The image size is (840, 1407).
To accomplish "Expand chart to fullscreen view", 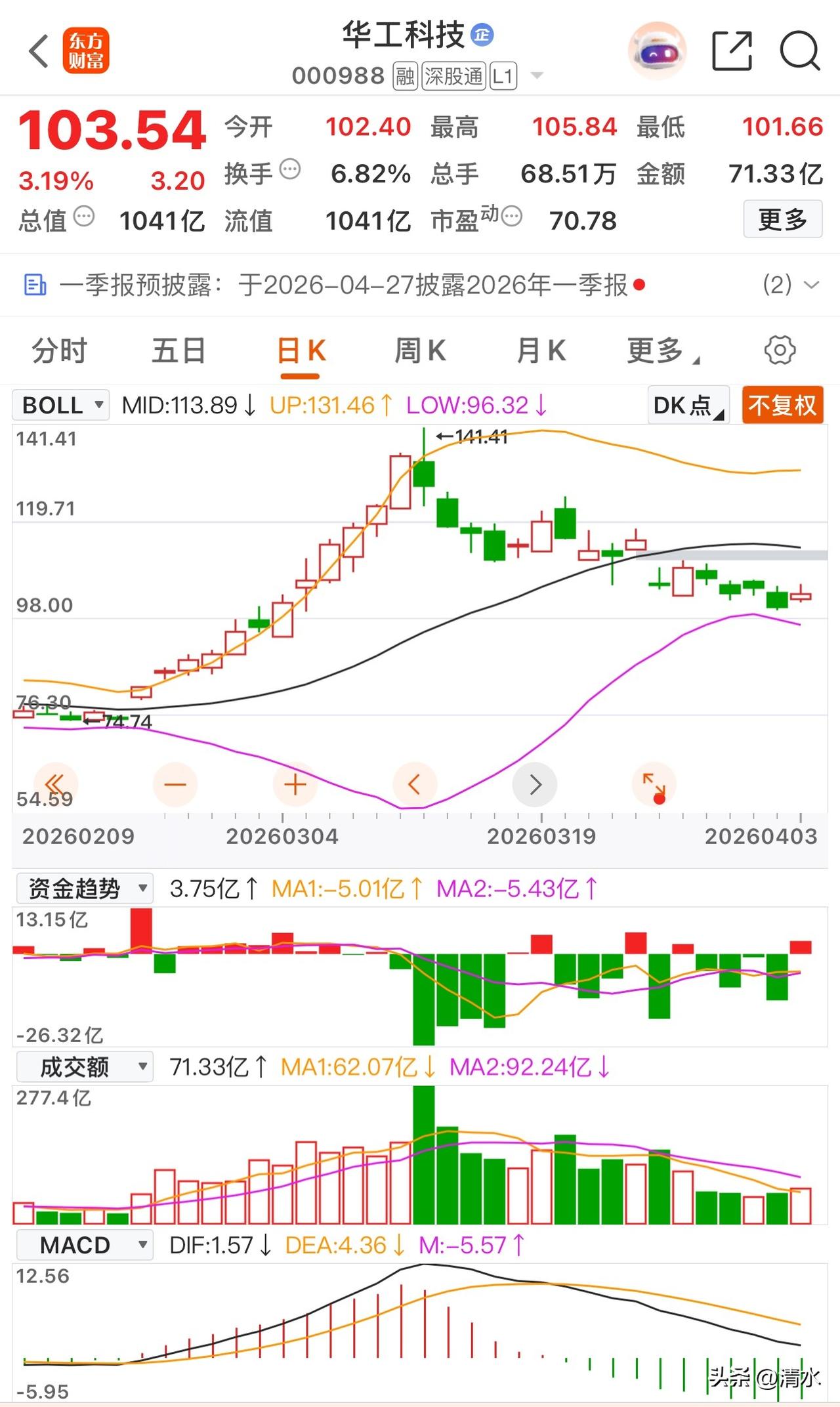I will pos(654,784).
